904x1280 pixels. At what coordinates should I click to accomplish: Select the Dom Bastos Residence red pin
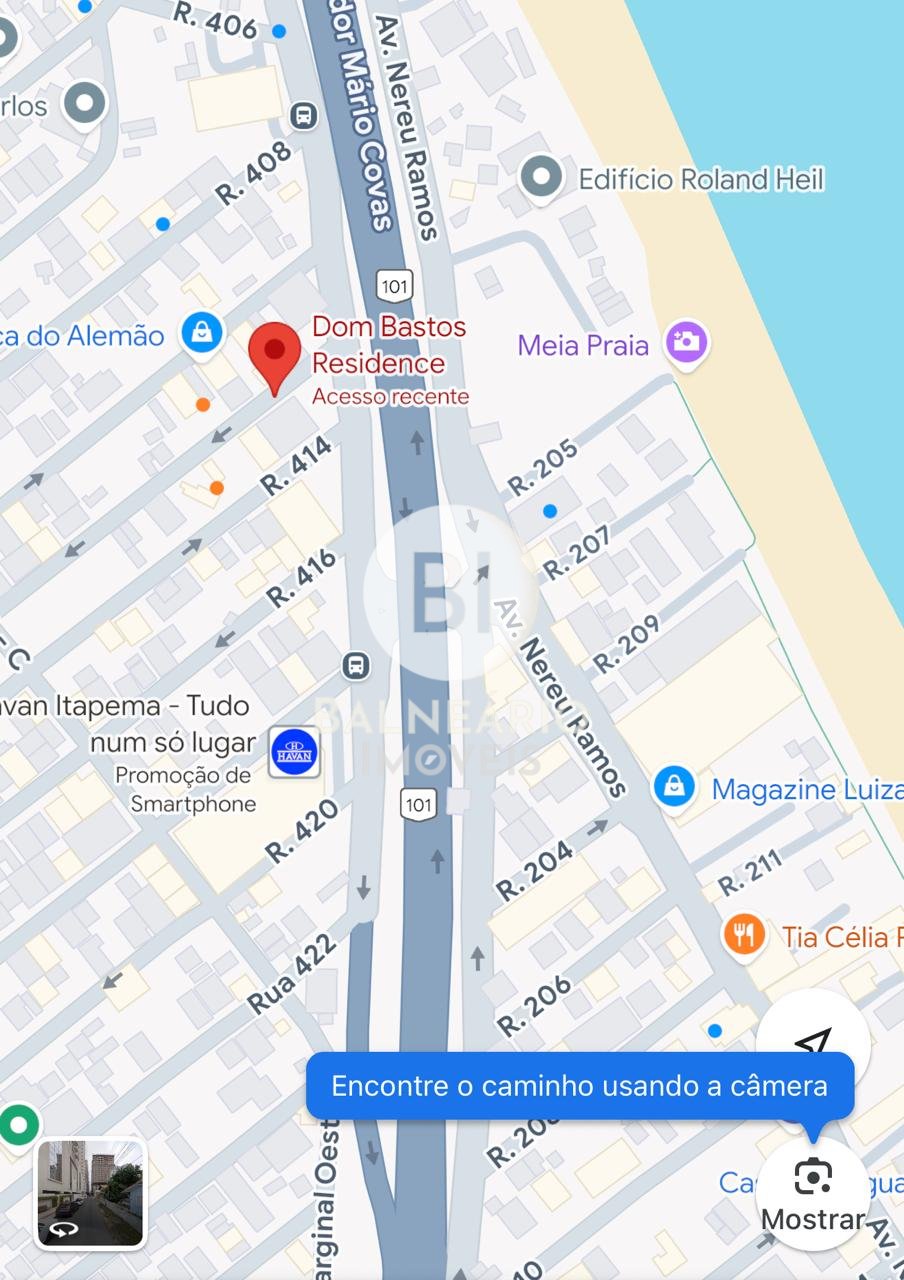tap(274, 357)
